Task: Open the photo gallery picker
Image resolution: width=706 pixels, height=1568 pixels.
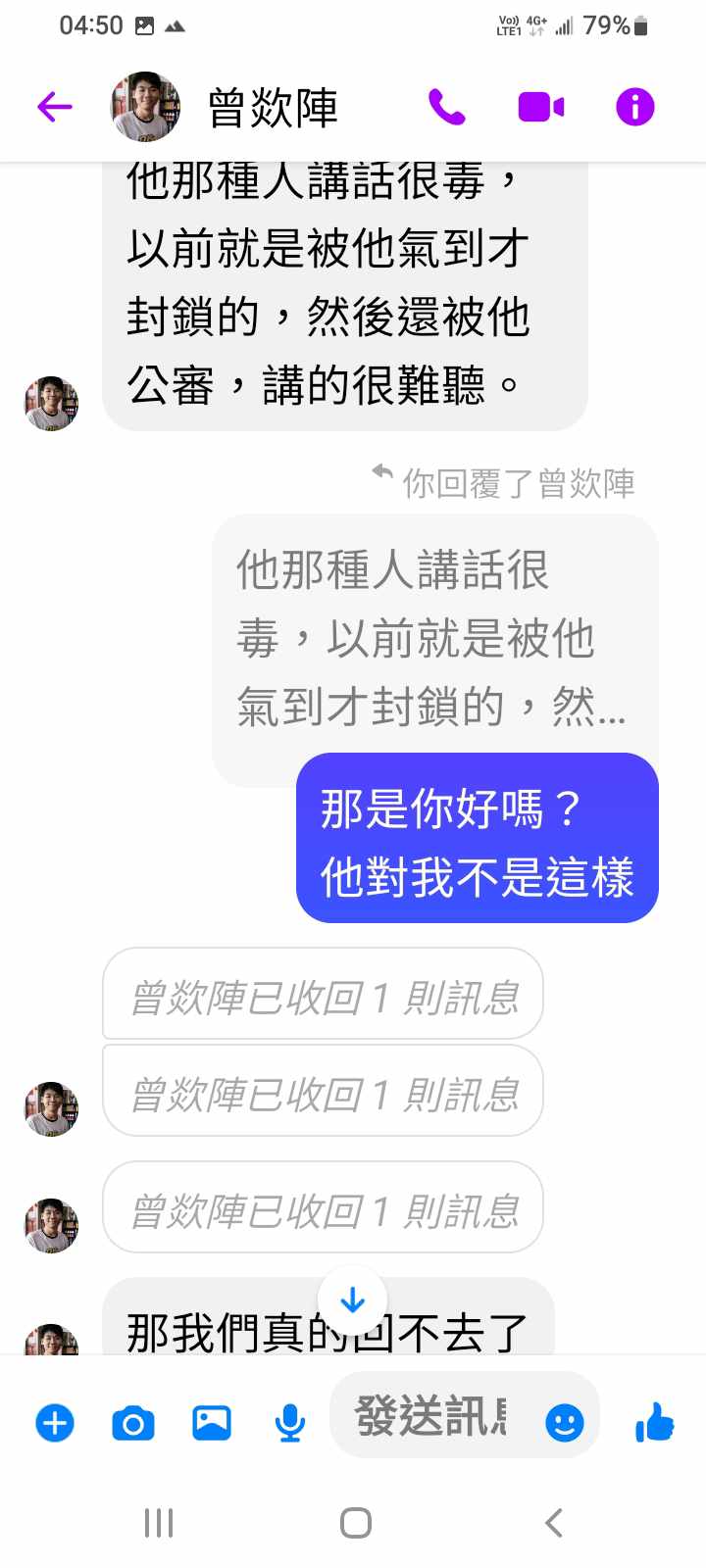Action: pos(212,1422)
